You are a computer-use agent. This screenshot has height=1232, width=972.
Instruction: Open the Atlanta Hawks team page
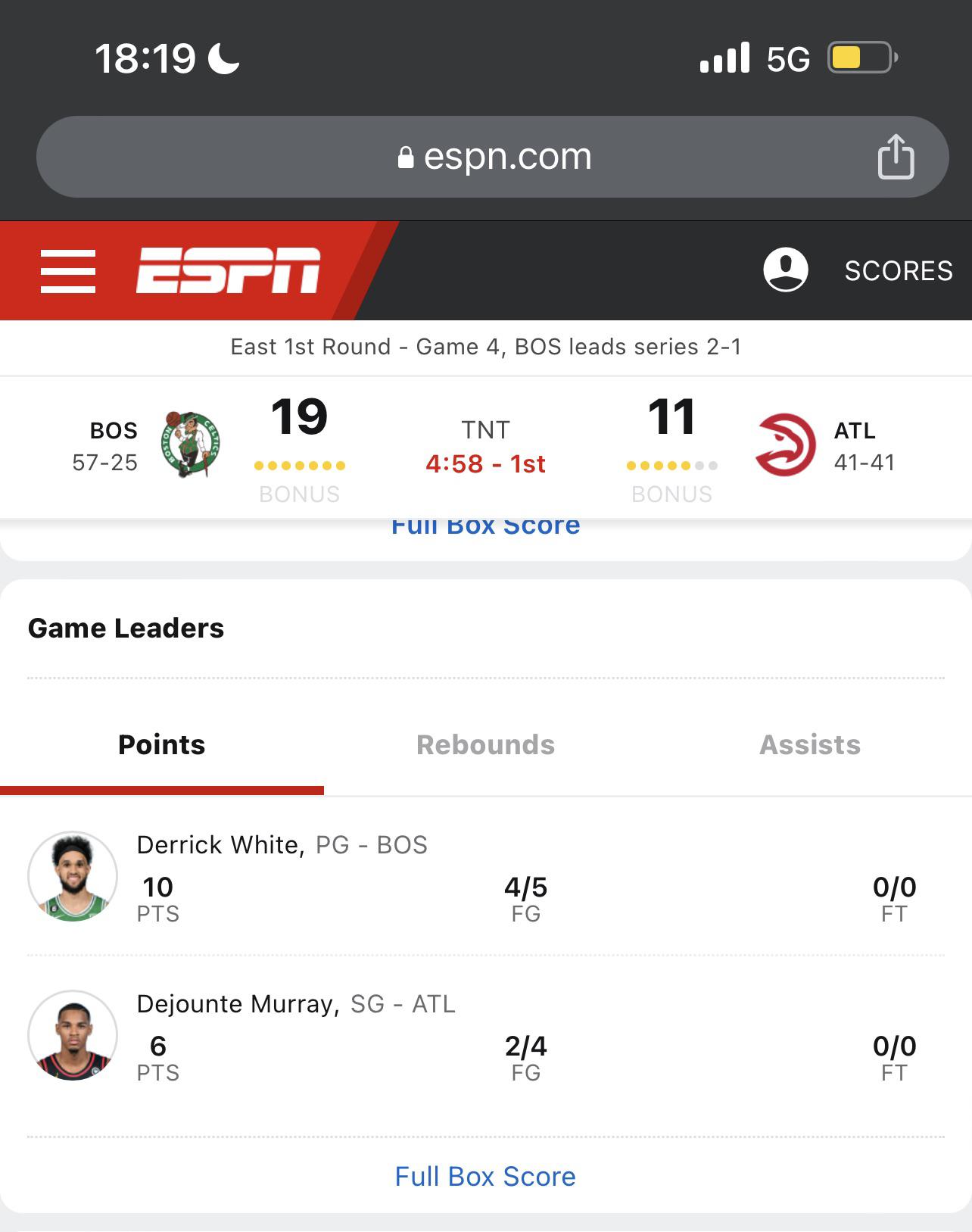(x=785, y=444)
